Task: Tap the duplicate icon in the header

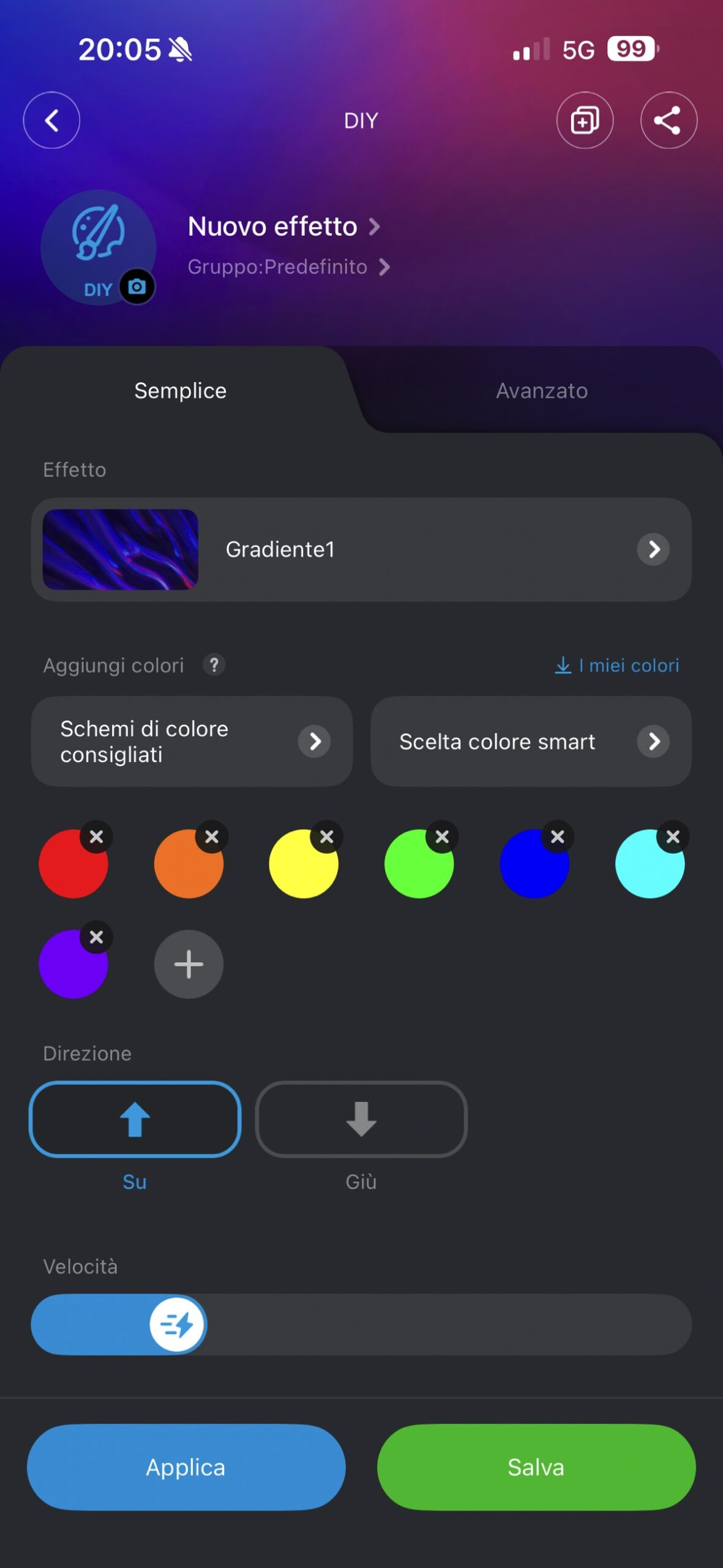Action: click(x=584, y=120)
